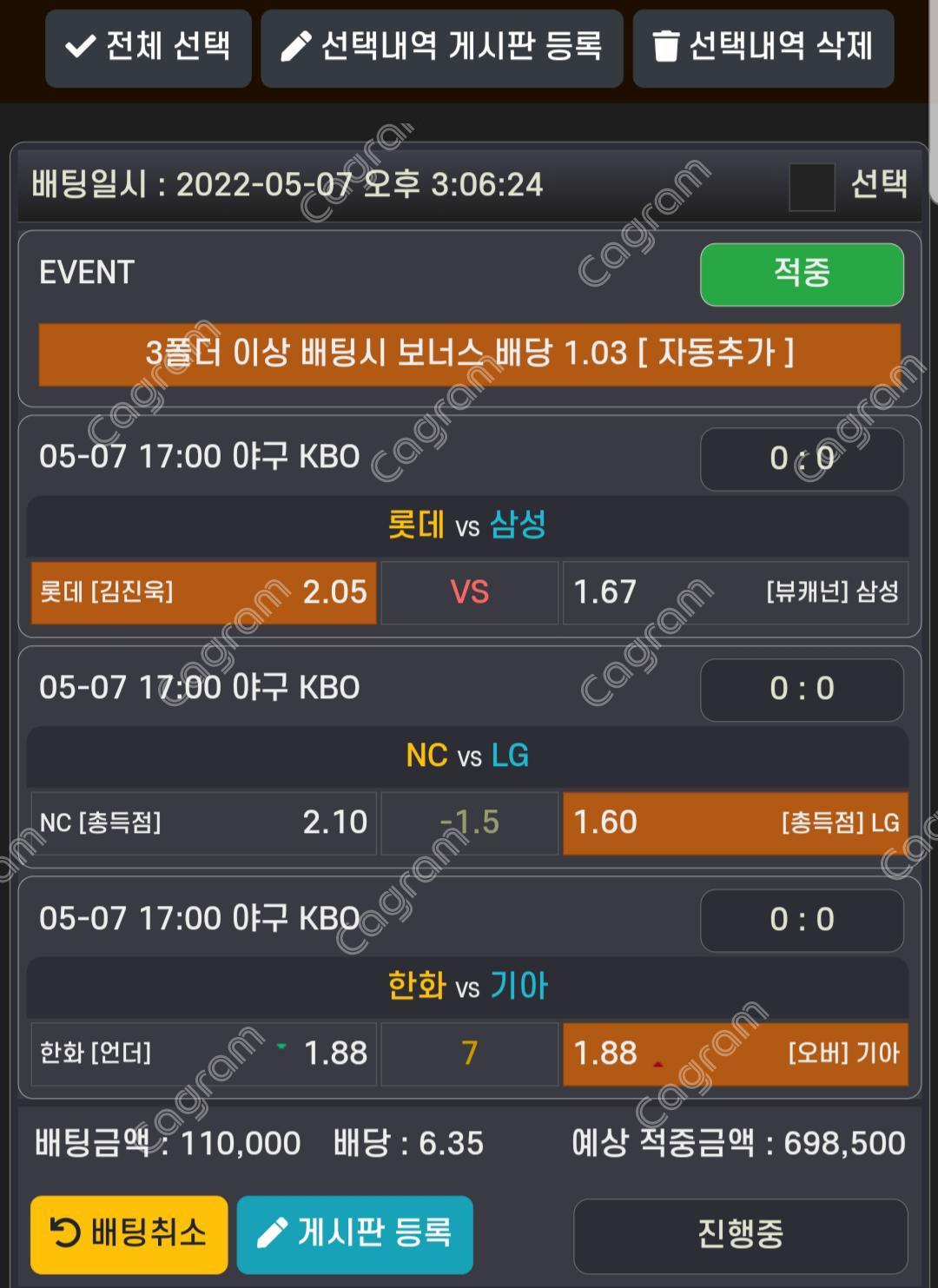Screen dimensions: 938x1288
Task: Tap 선택내역 게시판 등록 button
Action: (x=441, y=47)
